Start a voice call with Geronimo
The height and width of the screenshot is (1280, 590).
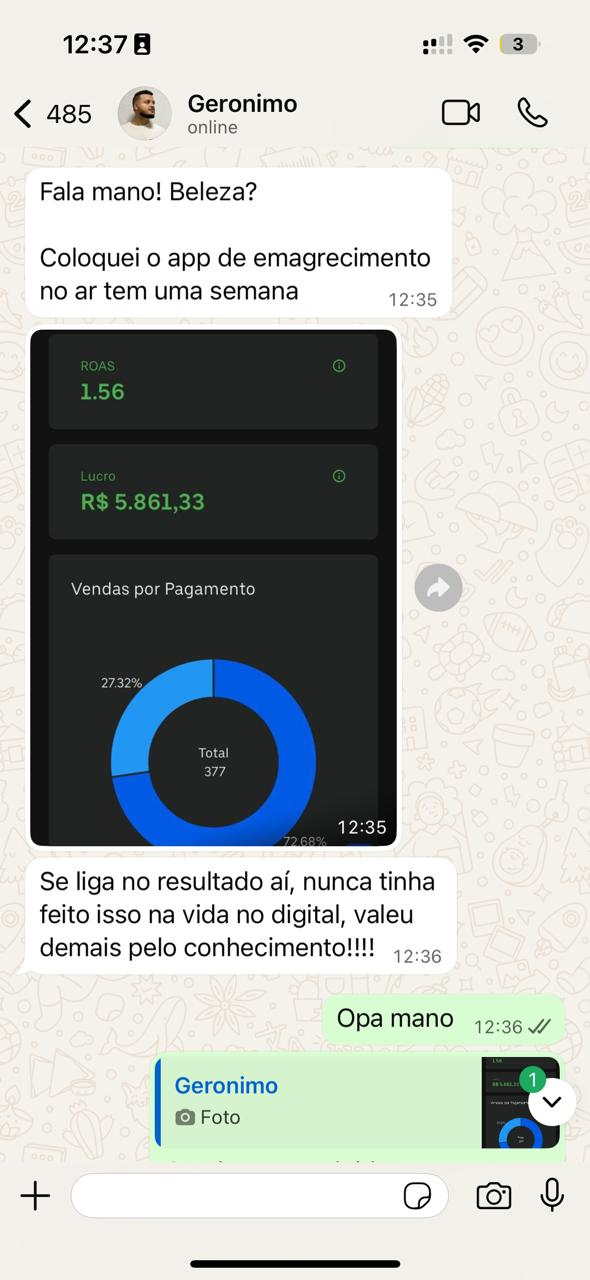[x=532, y=113]
